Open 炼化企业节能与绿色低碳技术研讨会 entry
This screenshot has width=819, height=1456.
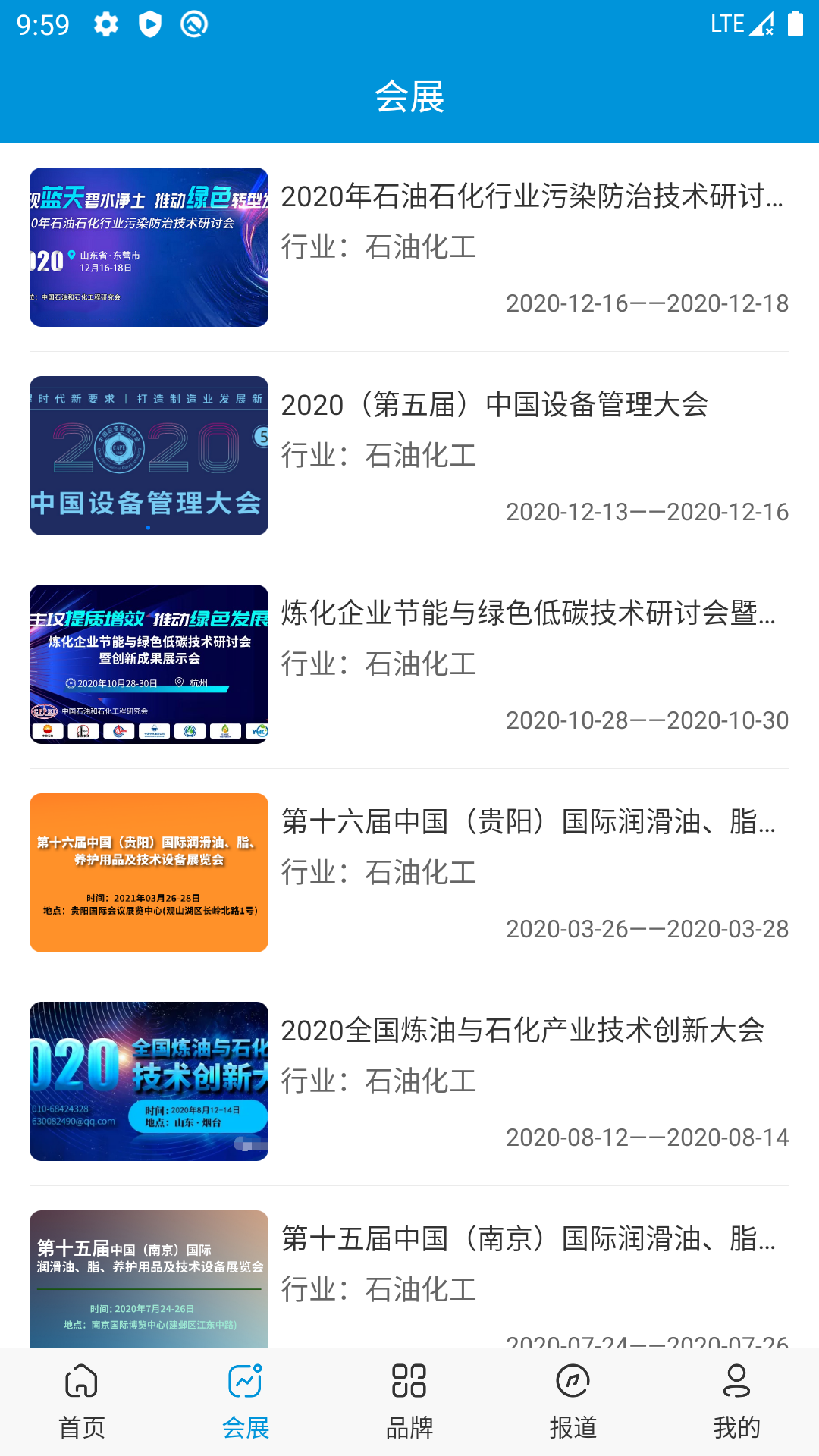tap(528, 613)
